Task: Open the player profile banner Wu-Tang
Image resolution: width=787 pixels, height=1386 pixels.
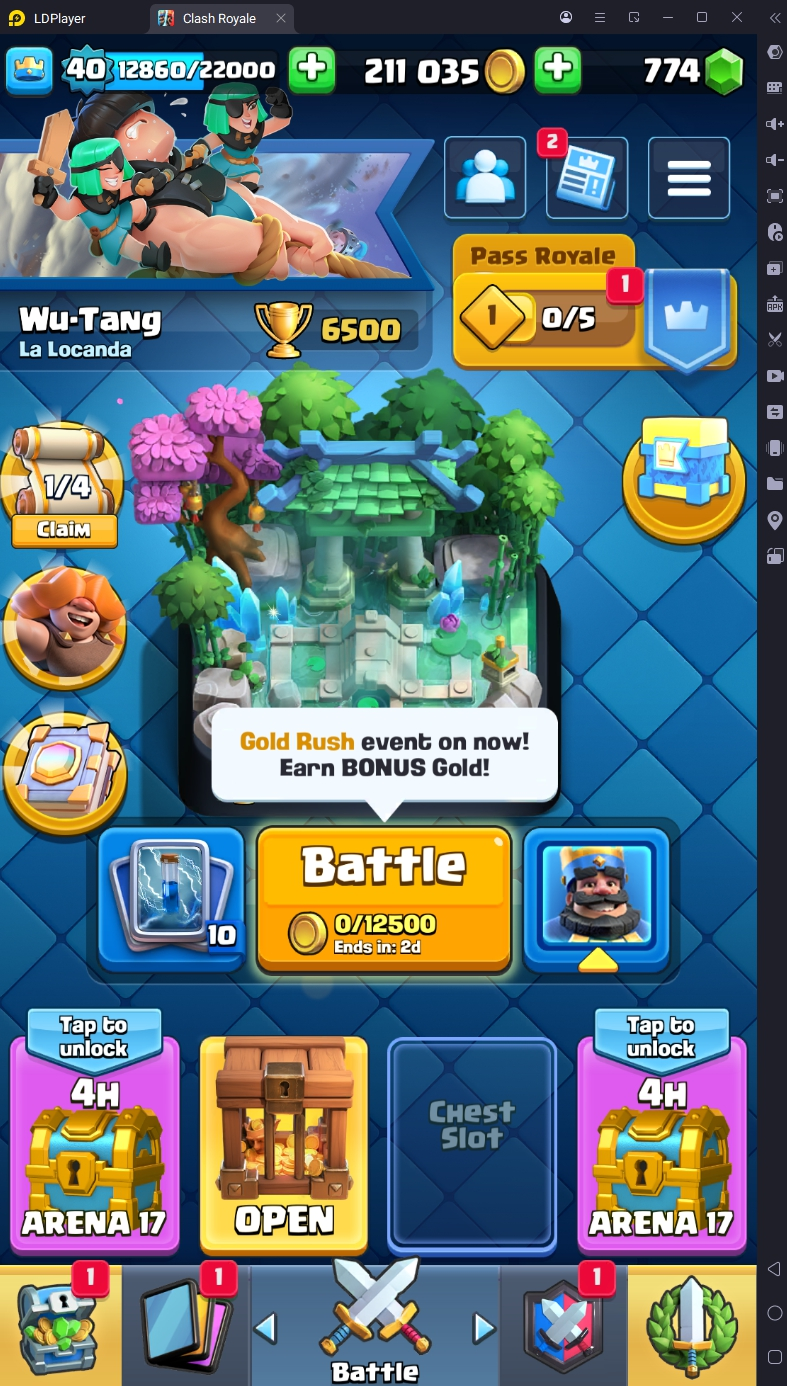Action: point(90,330)
